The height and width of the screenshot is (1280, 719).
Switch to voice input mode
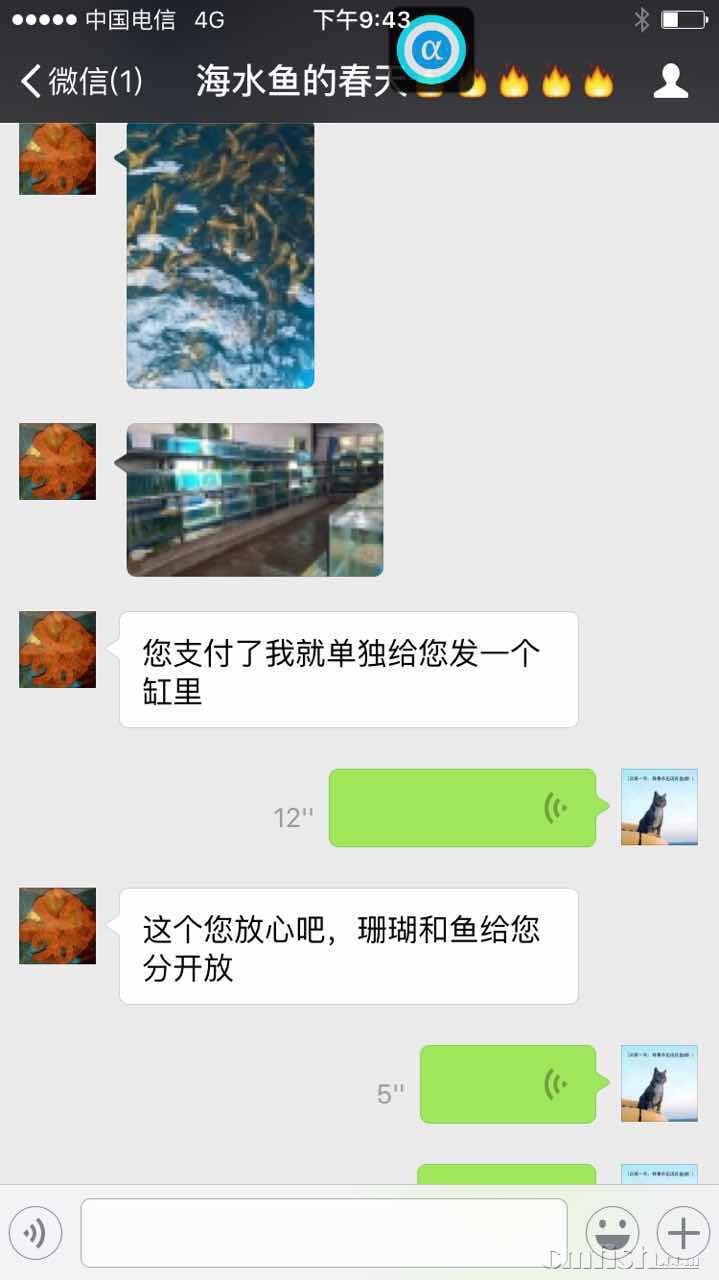(35, 1233)
